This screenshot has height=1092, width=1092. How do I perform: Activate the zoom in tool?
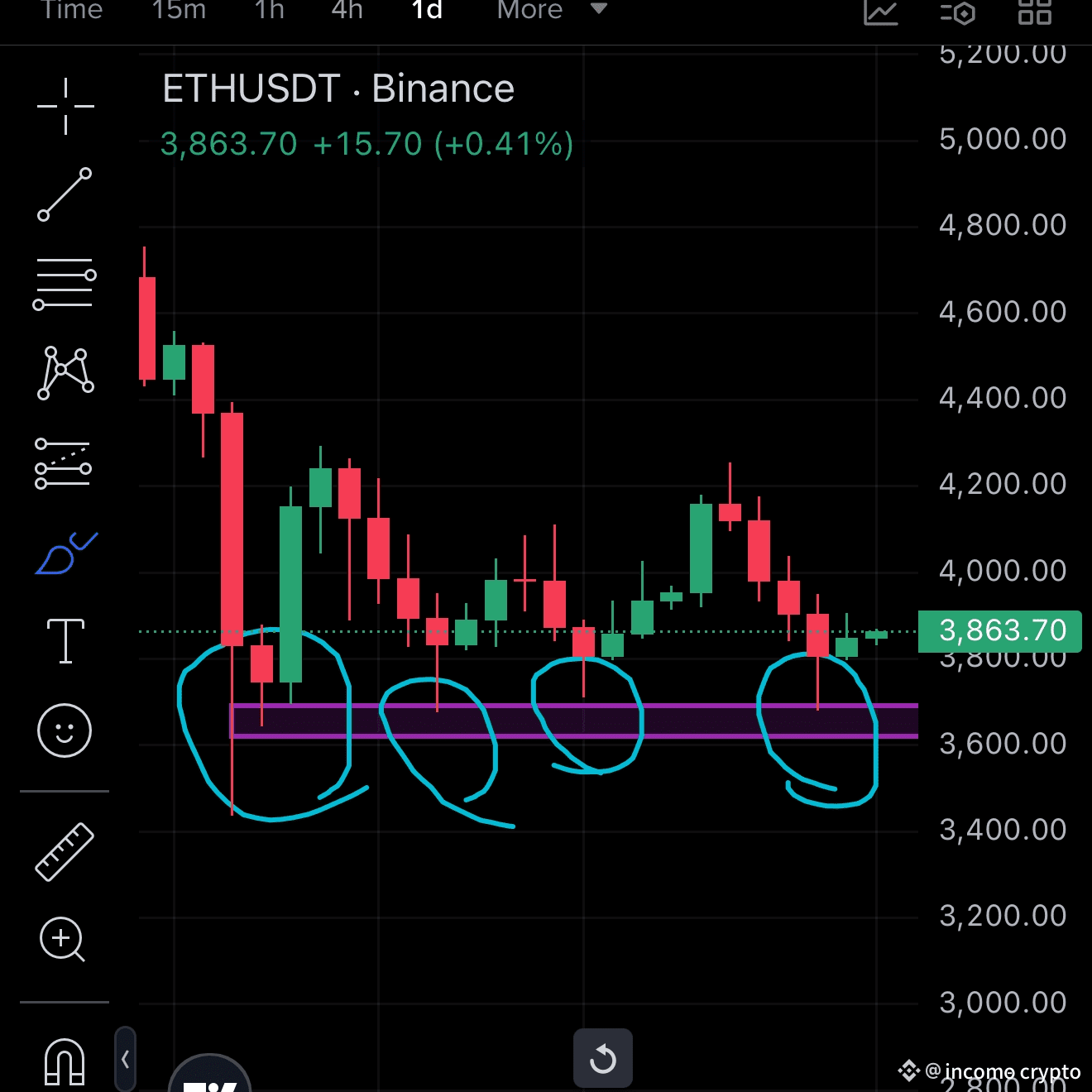(x=63, y=940)
